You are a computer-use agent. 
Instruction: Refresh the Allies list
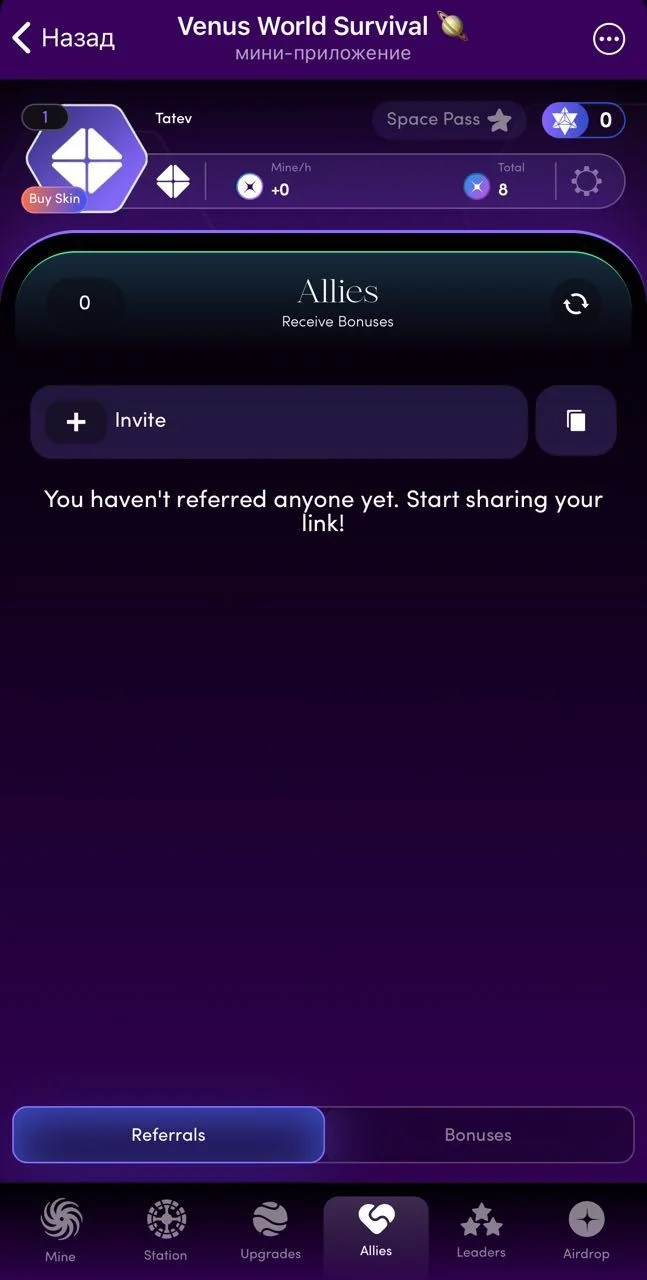pyautogui.click(x=576, y=304)
